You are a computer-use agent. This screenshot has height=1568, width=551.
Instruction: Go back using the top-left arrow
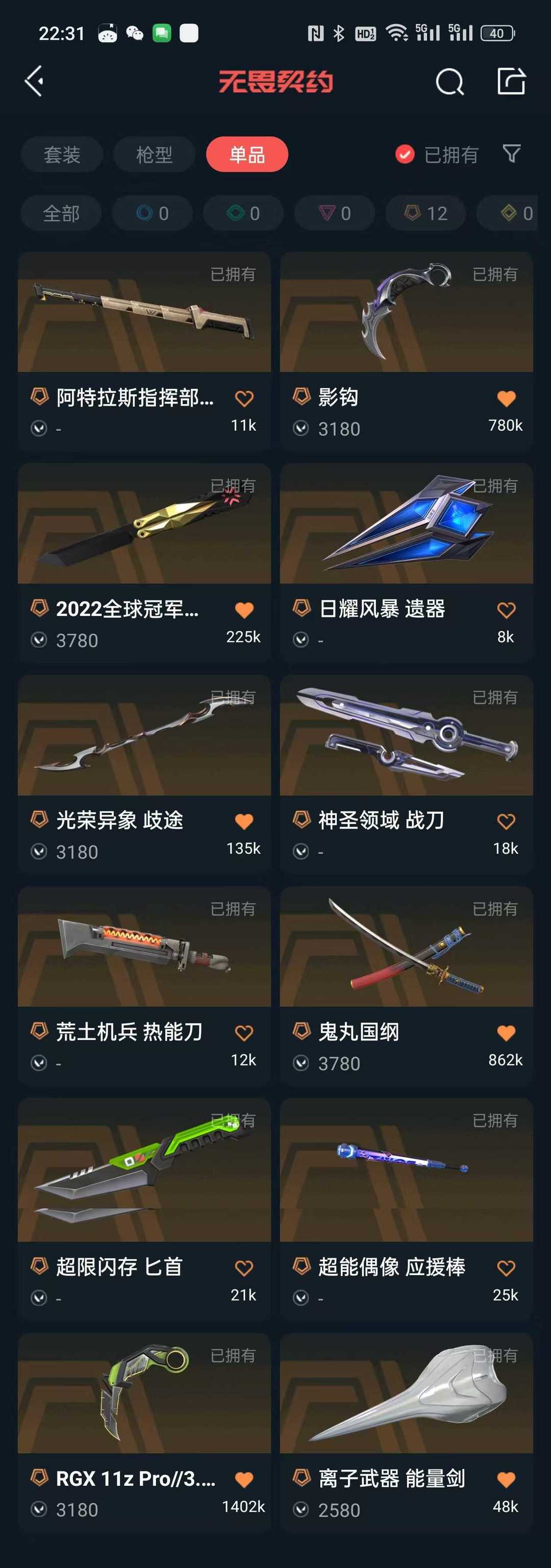[34, 81]
